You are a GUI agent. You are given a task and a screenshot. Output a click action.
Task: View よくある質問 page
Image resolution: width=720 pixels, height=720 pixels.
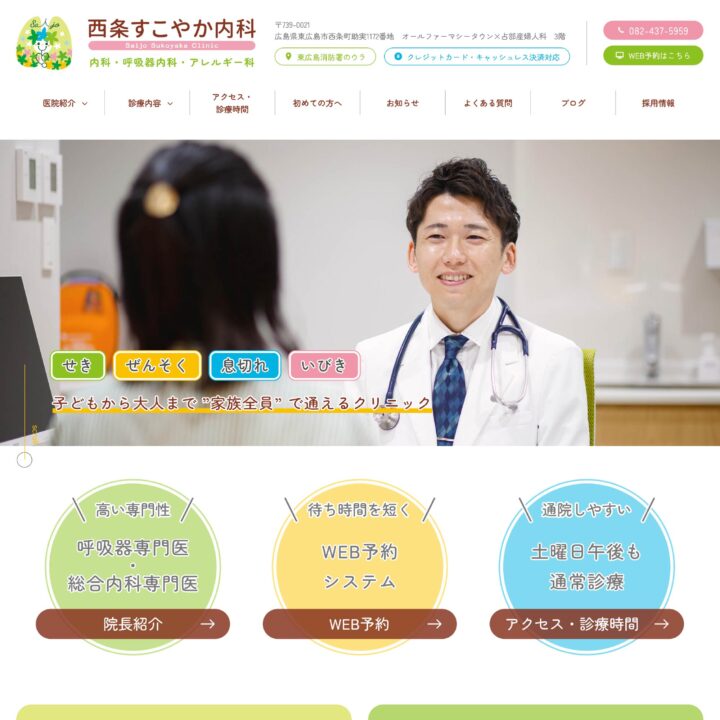tap(488, 103)
